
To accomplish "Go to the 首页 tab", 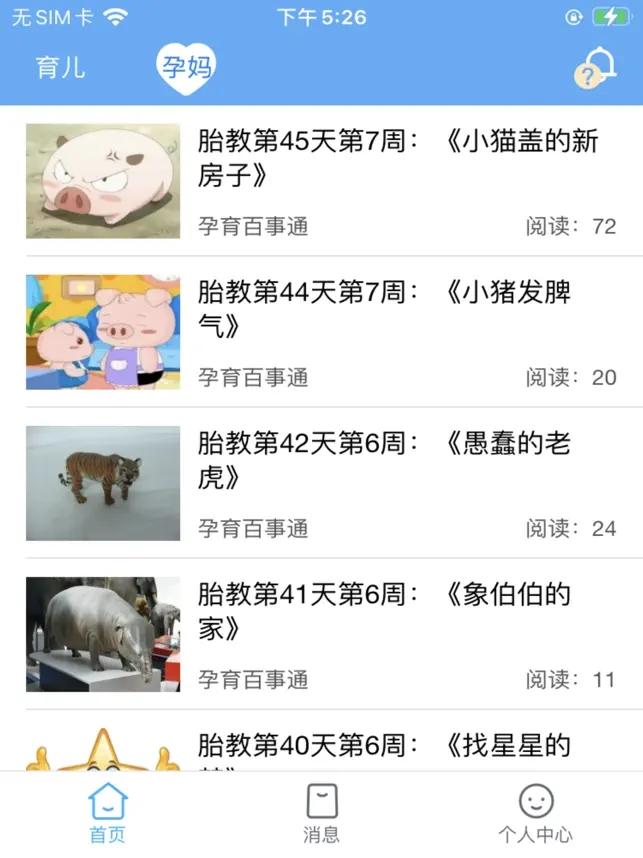I will (x=108, y=814).
